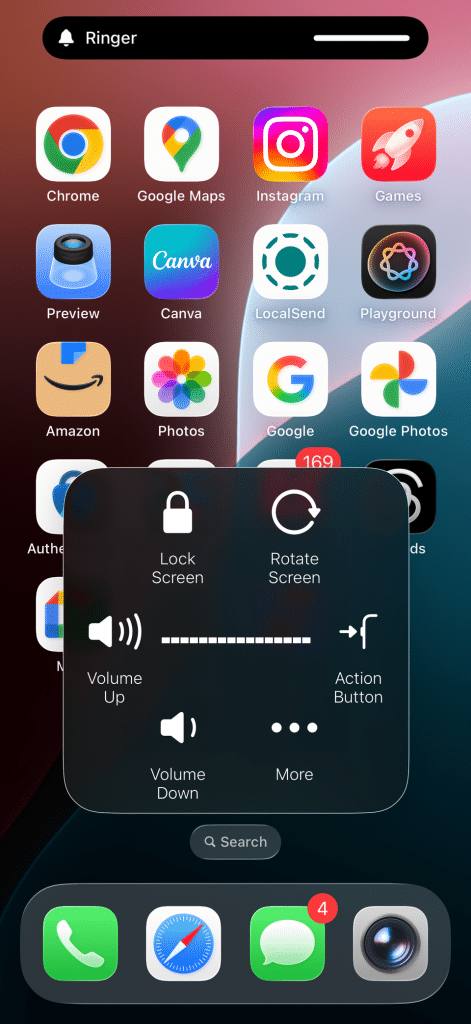Screen dimensions: 471x1024
Task: Lower the ringer with Volume Down
Action: (178, 756)
